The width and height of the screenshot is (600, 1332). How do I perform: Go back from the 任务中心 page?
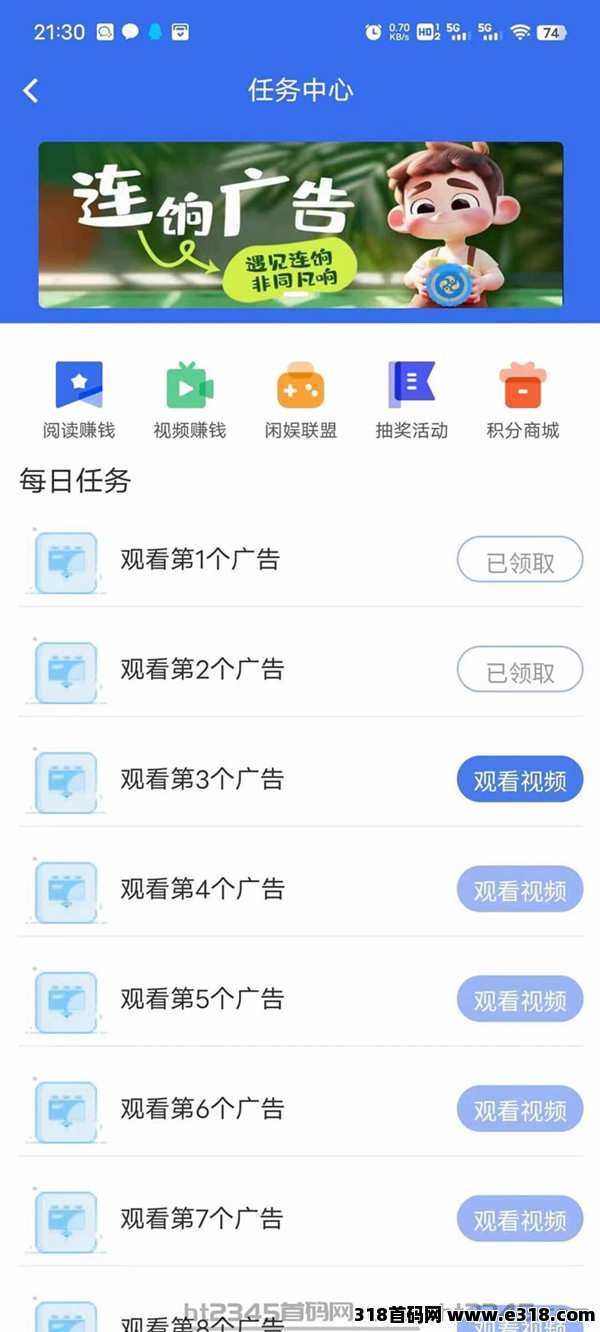(x=31, y=91)
